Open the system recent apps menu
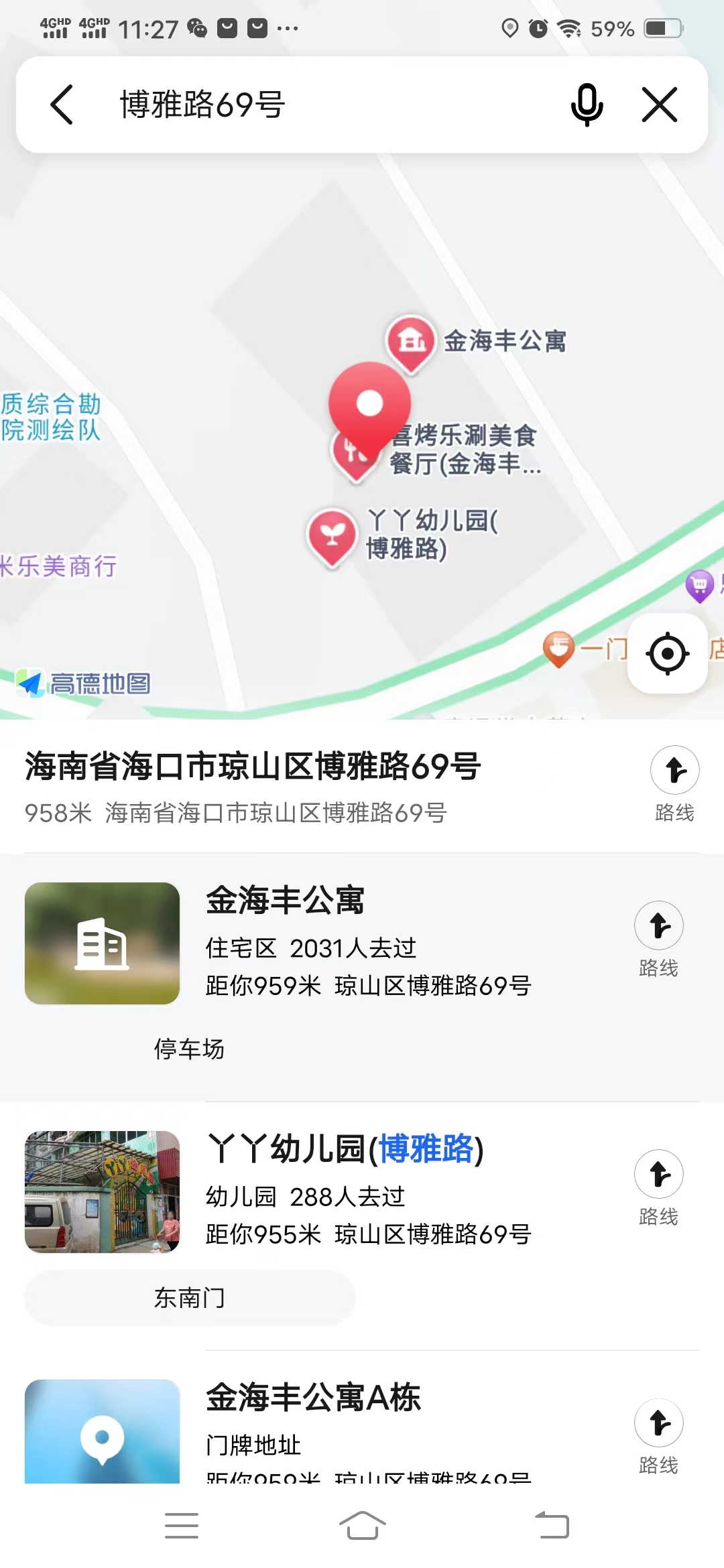Screen dimensions: 724x1568 [182, 1526]
